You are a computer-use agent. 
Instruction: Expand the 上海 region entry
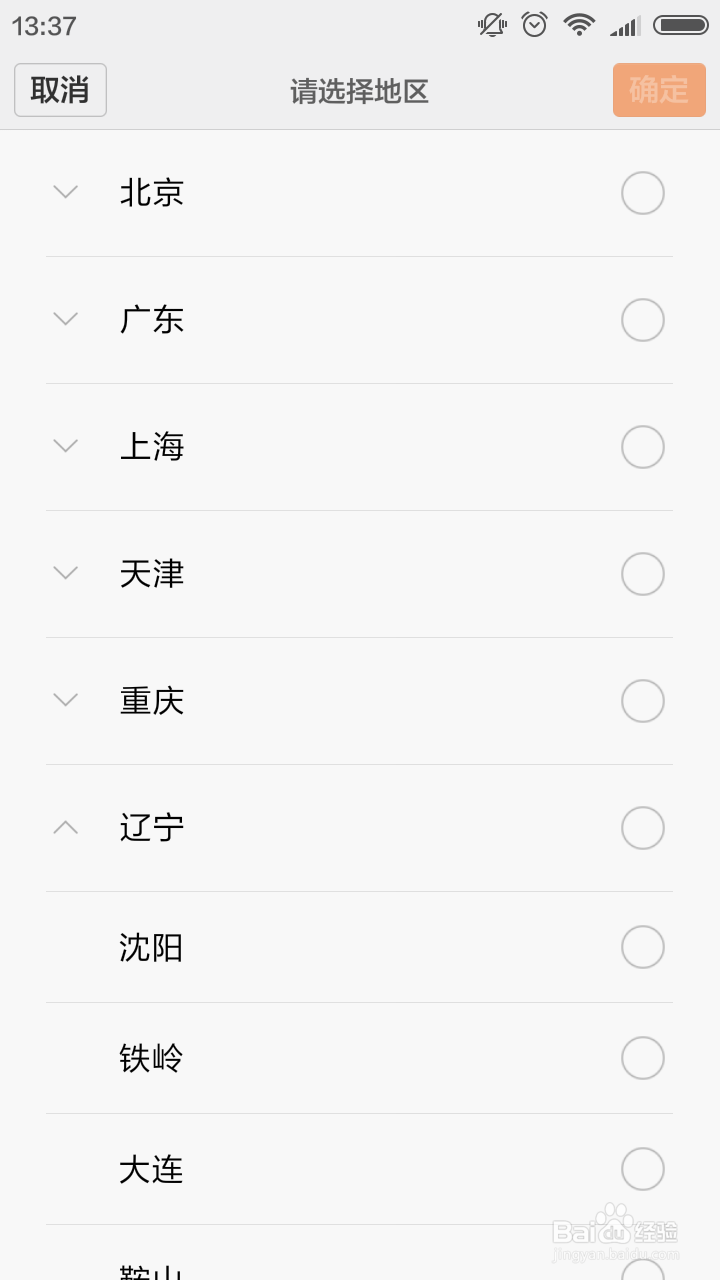coord(65,447)
